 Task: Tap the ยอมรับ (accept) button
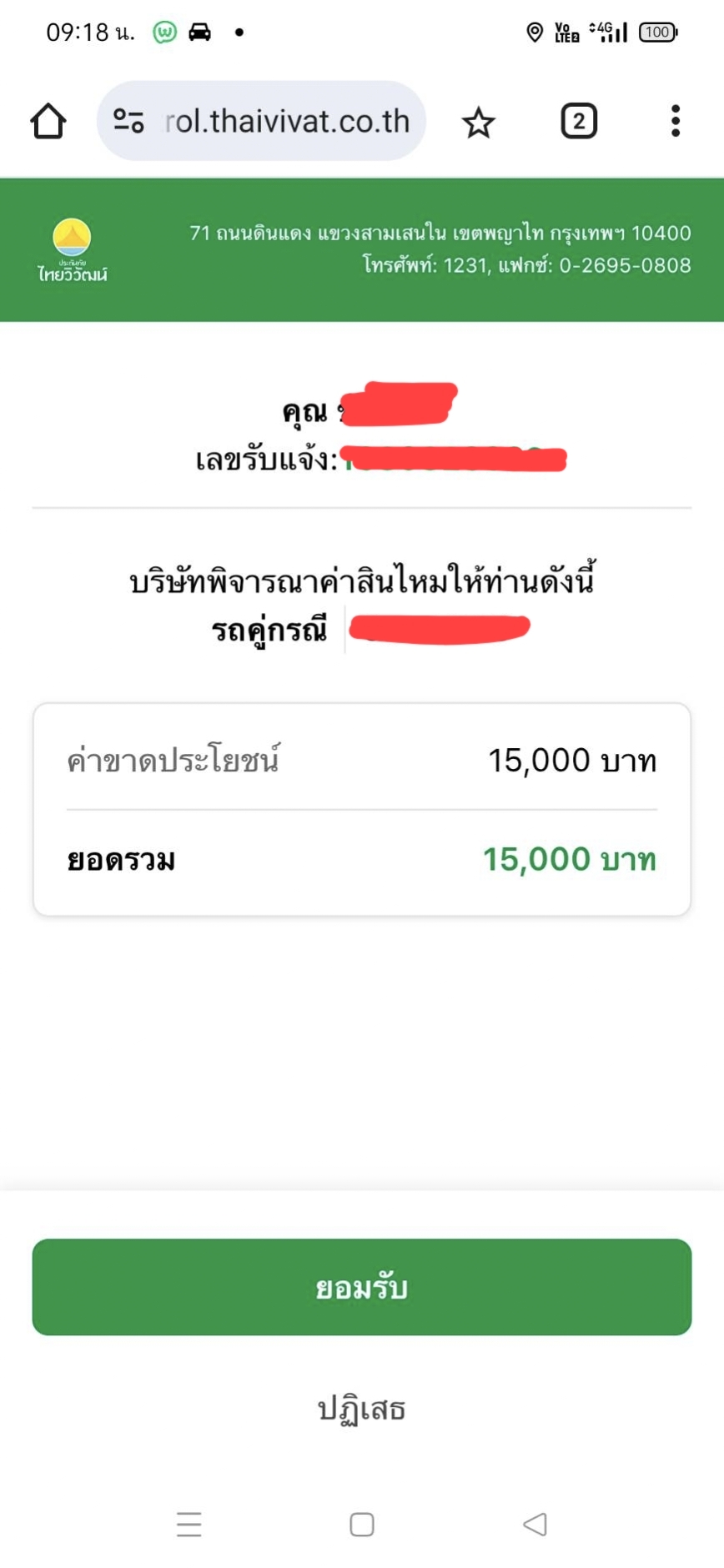tap(361, 1286)
